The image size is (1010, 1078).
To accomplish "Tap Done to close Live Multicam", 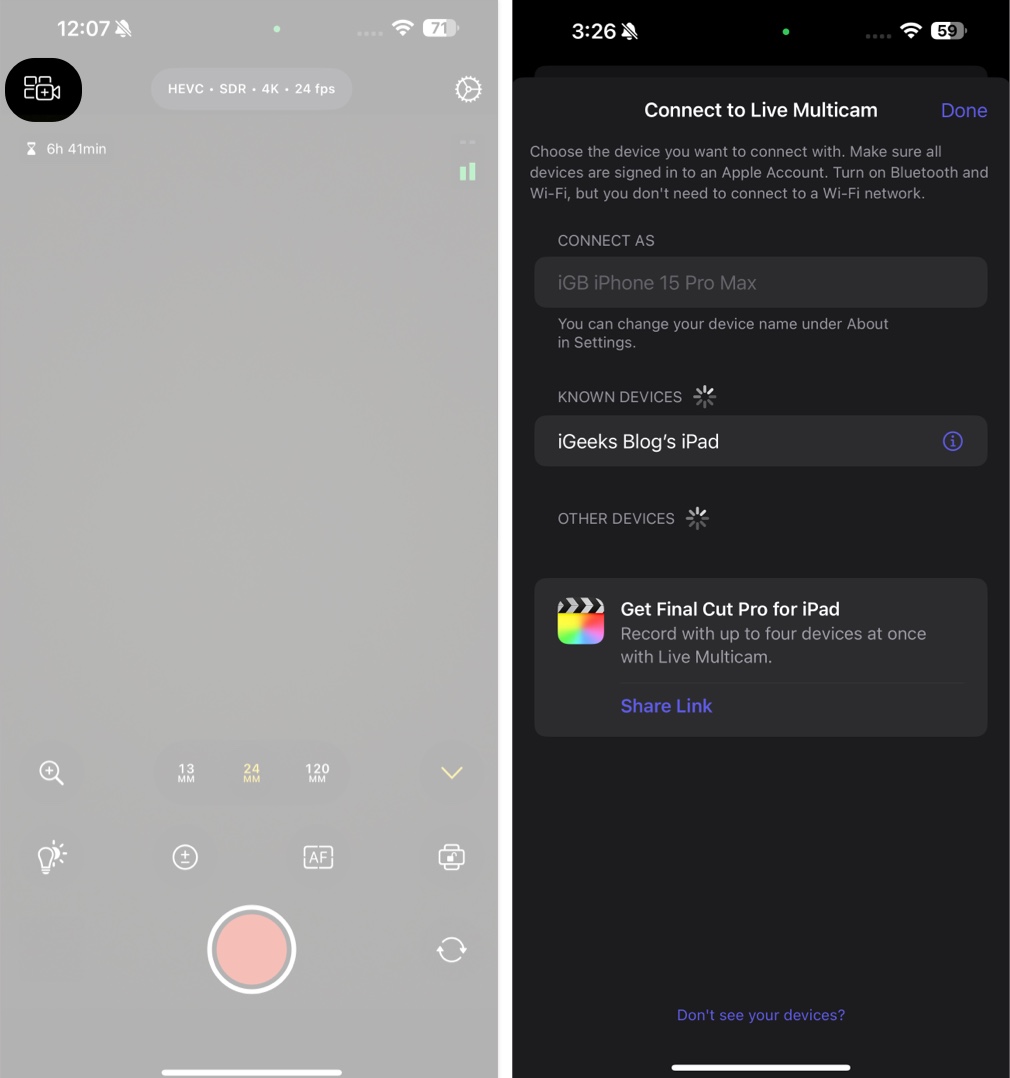I will coord(963,111).
